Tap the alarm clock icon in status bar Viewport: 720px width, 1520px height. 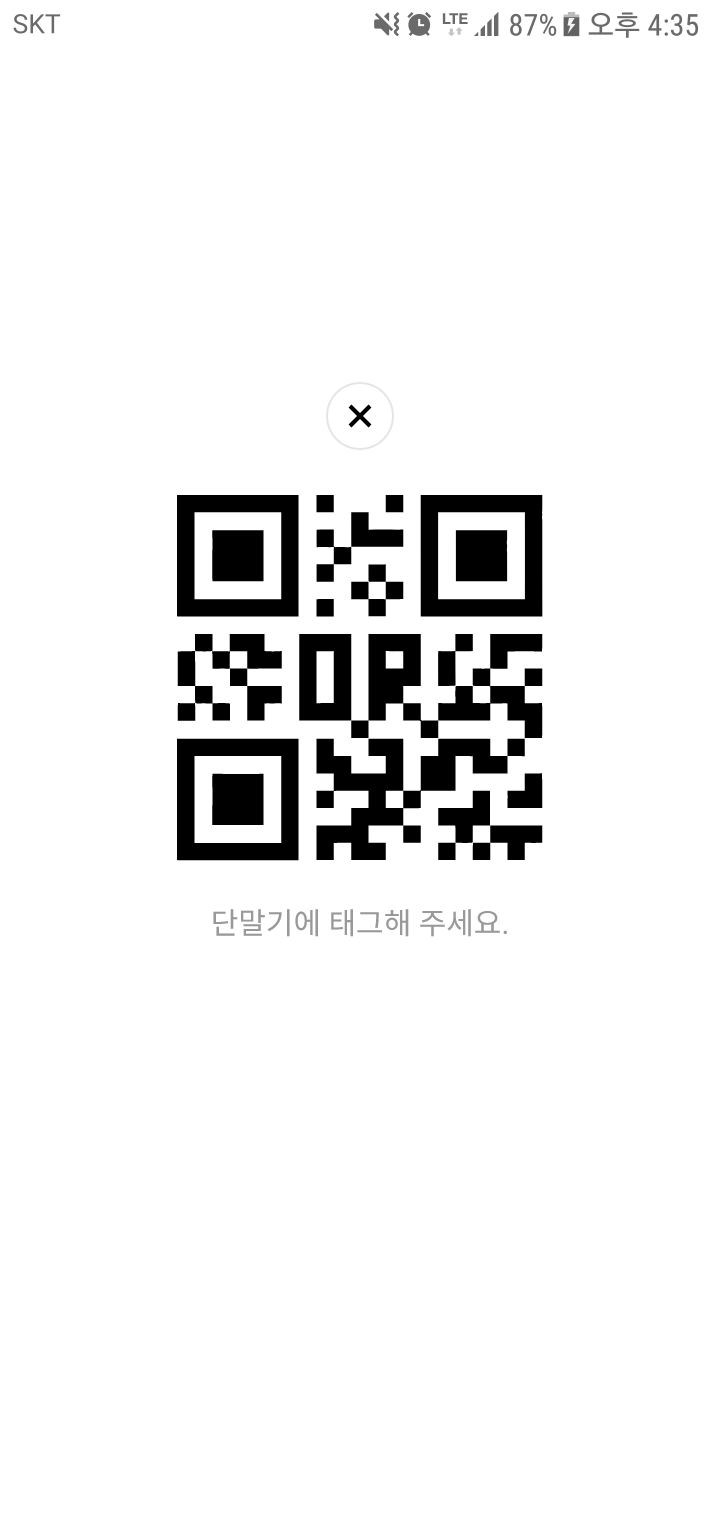pyautogui.click(x=418, y=24)
